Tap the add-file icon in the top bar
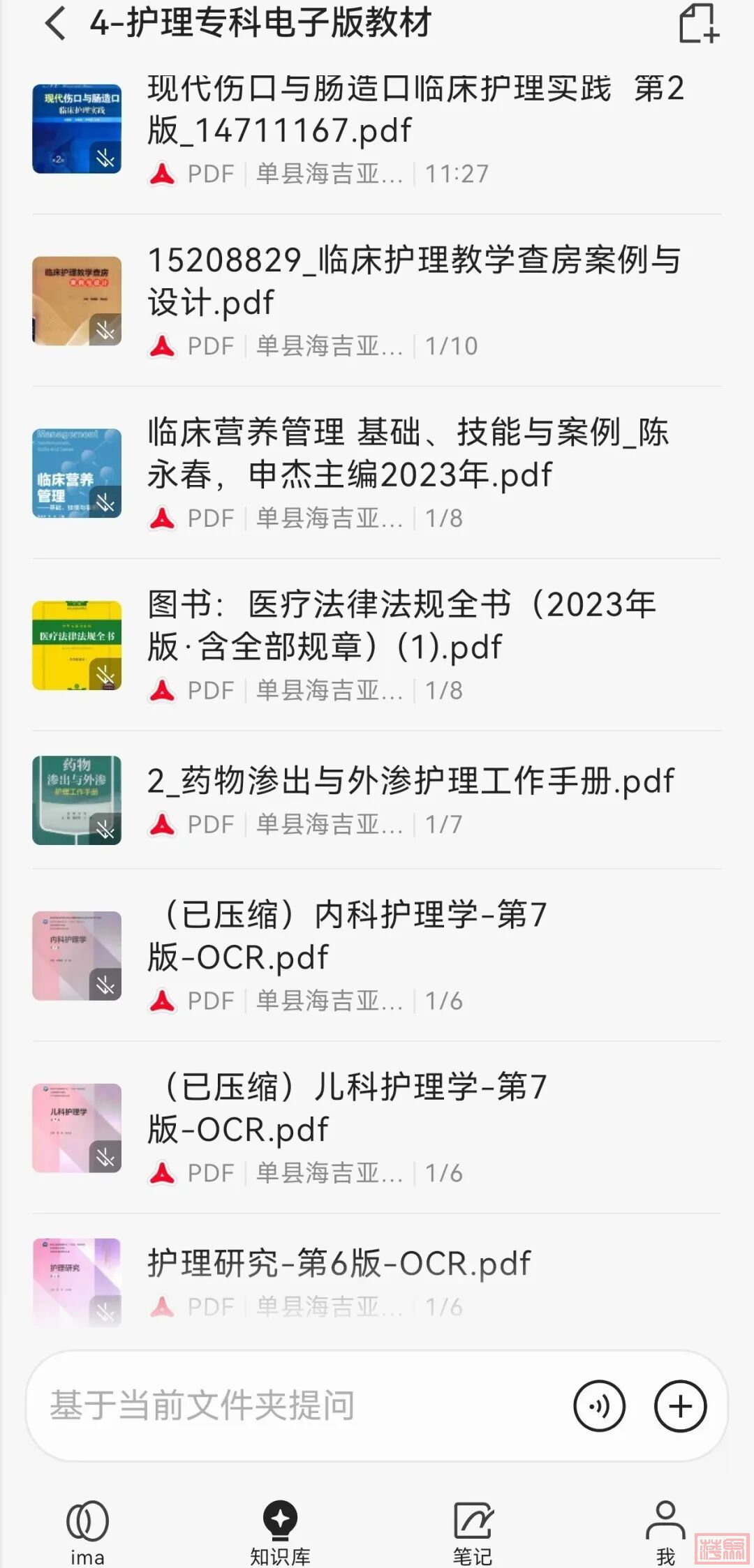Viewport: 754px width, 1568px height. (x=698, y=23)
